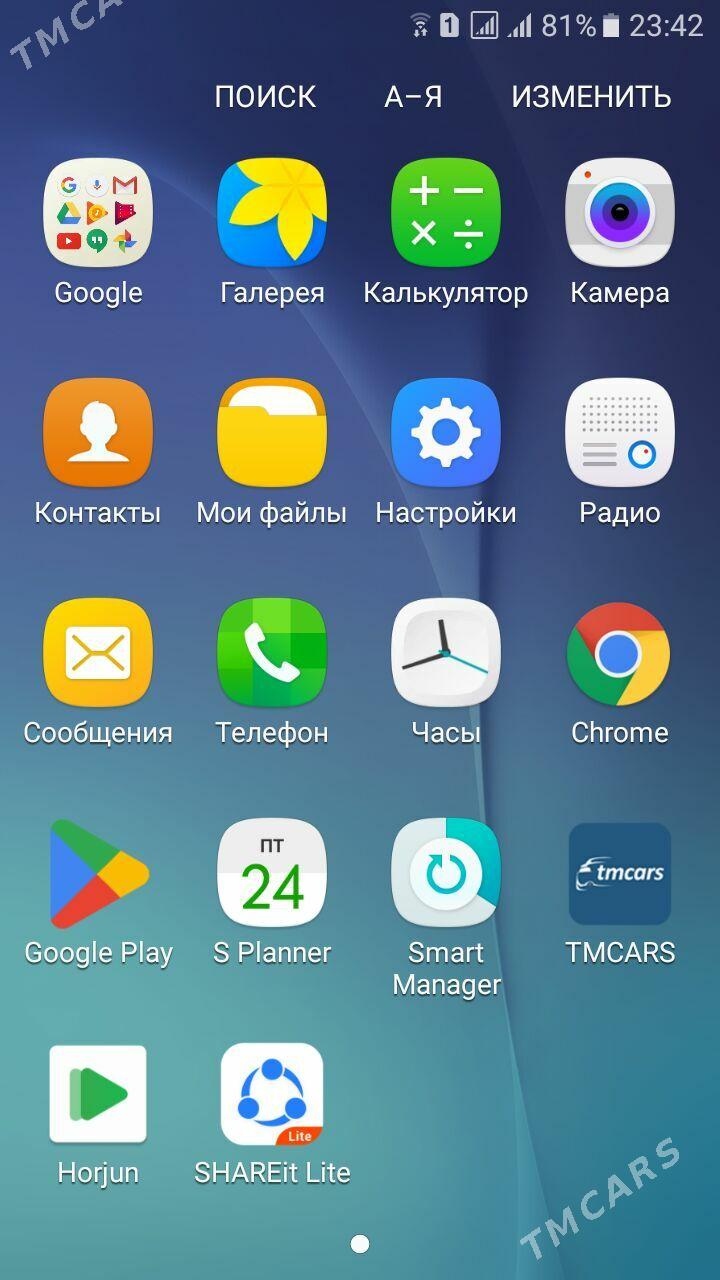Open Мои файлы file manager
720x1280 pixels.
272,433
